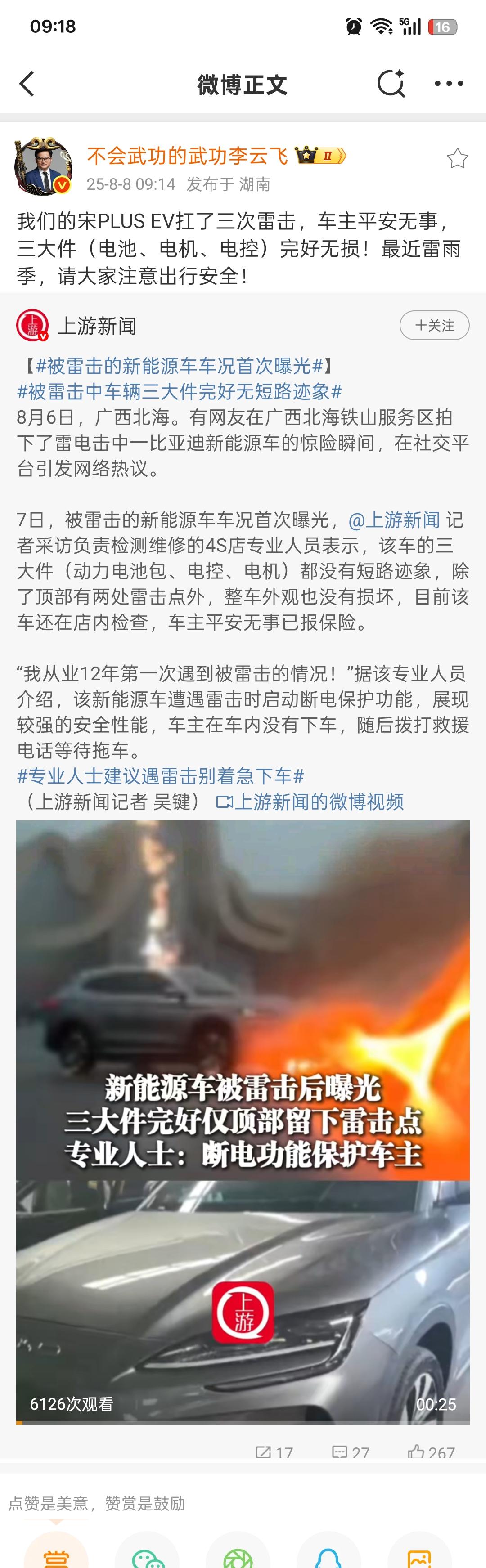Go back from the Weibo post
The image size is (486, 1568).
click(27, 84)
